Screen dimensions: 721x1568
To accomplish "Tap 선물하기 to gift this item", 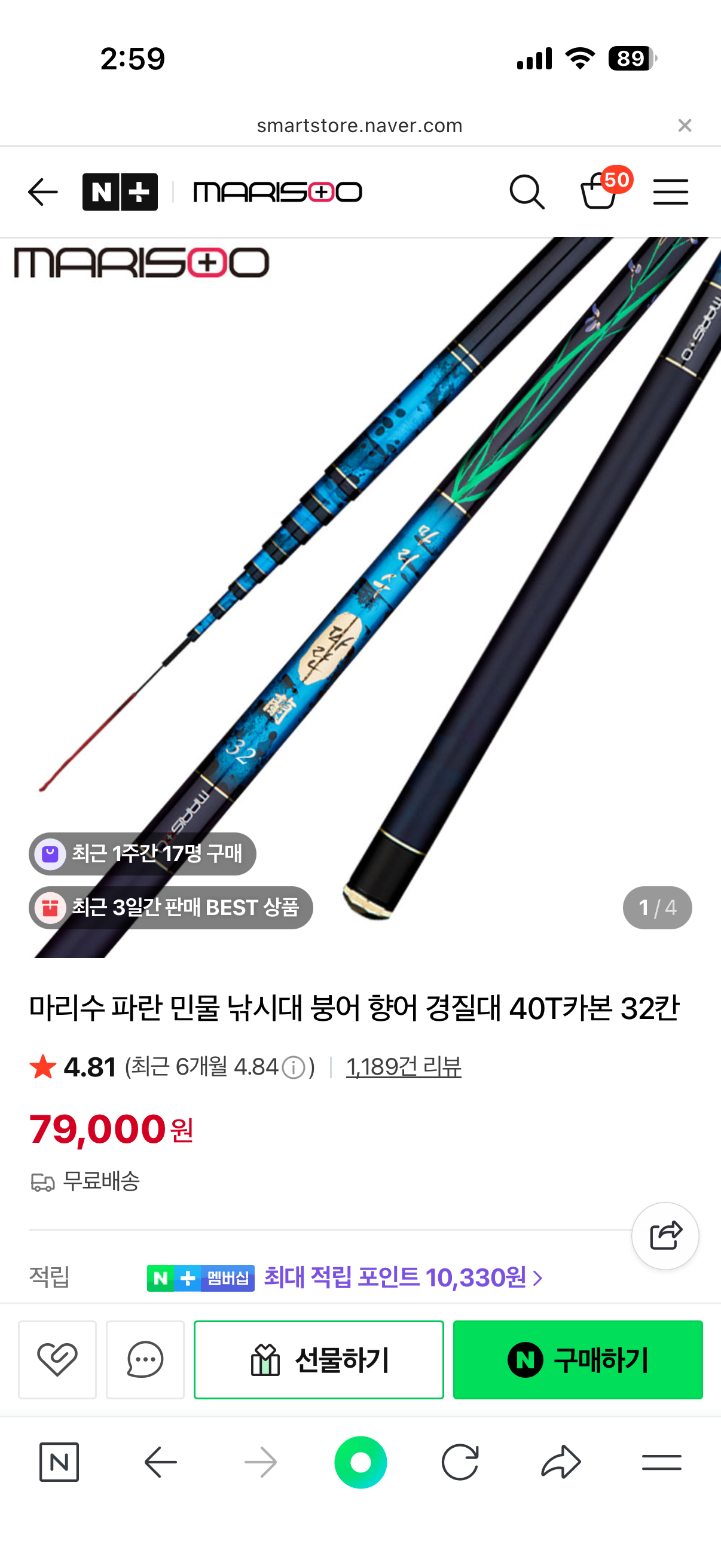I will 318,1359.
